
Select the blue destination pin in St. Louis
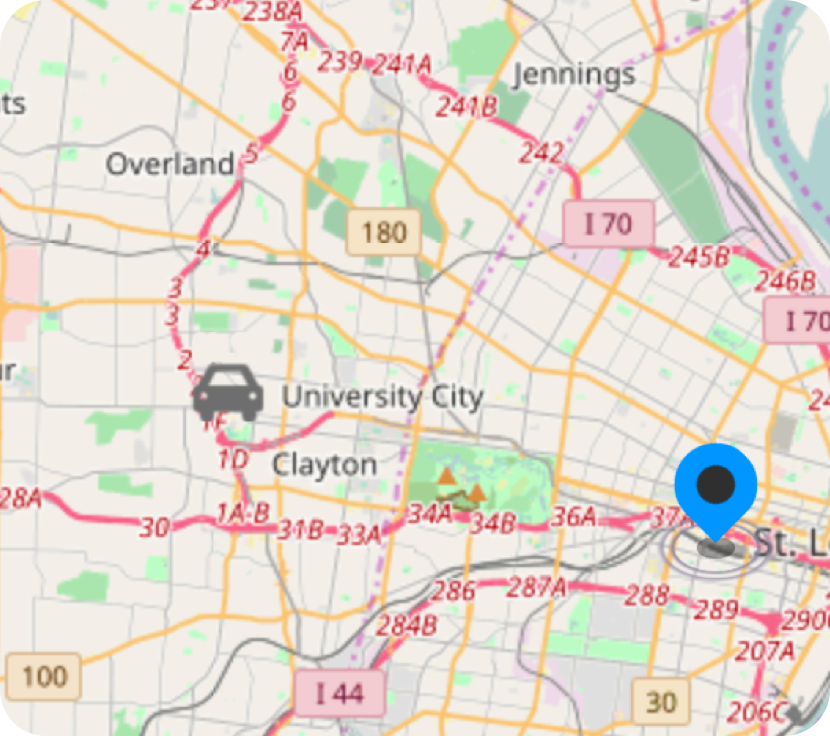pos(716,487)
